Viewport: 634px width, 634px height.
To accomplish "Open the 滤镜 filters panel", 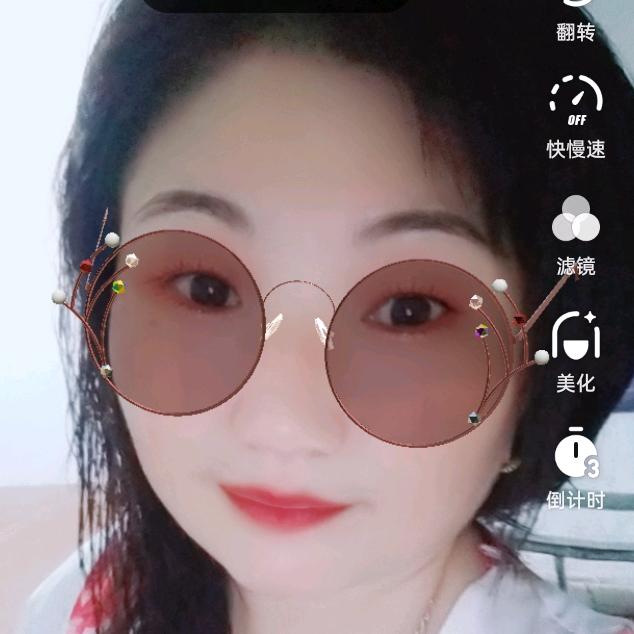I will (576, 235).
